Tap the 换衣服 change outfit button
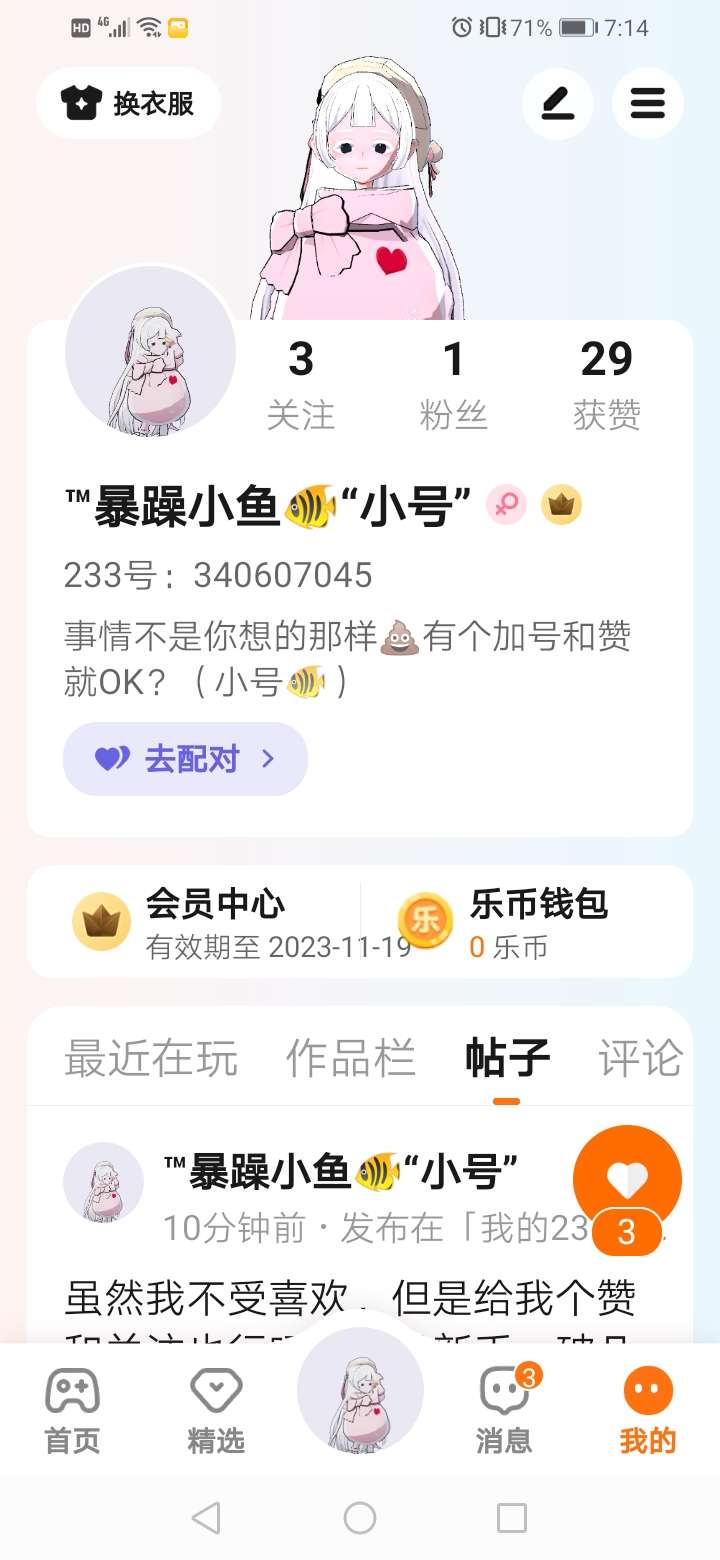The width and height of the screenshot is (720, 1560). 128,103
